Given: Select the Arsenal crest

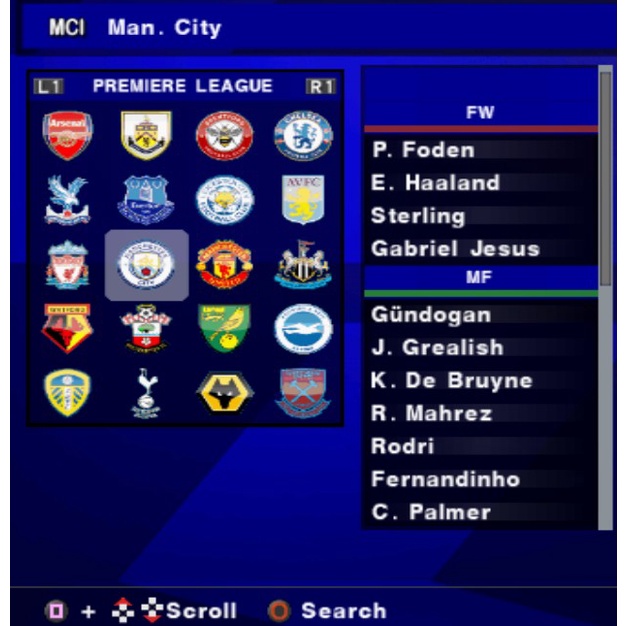Looking at the screenshot, I should 67,135.
